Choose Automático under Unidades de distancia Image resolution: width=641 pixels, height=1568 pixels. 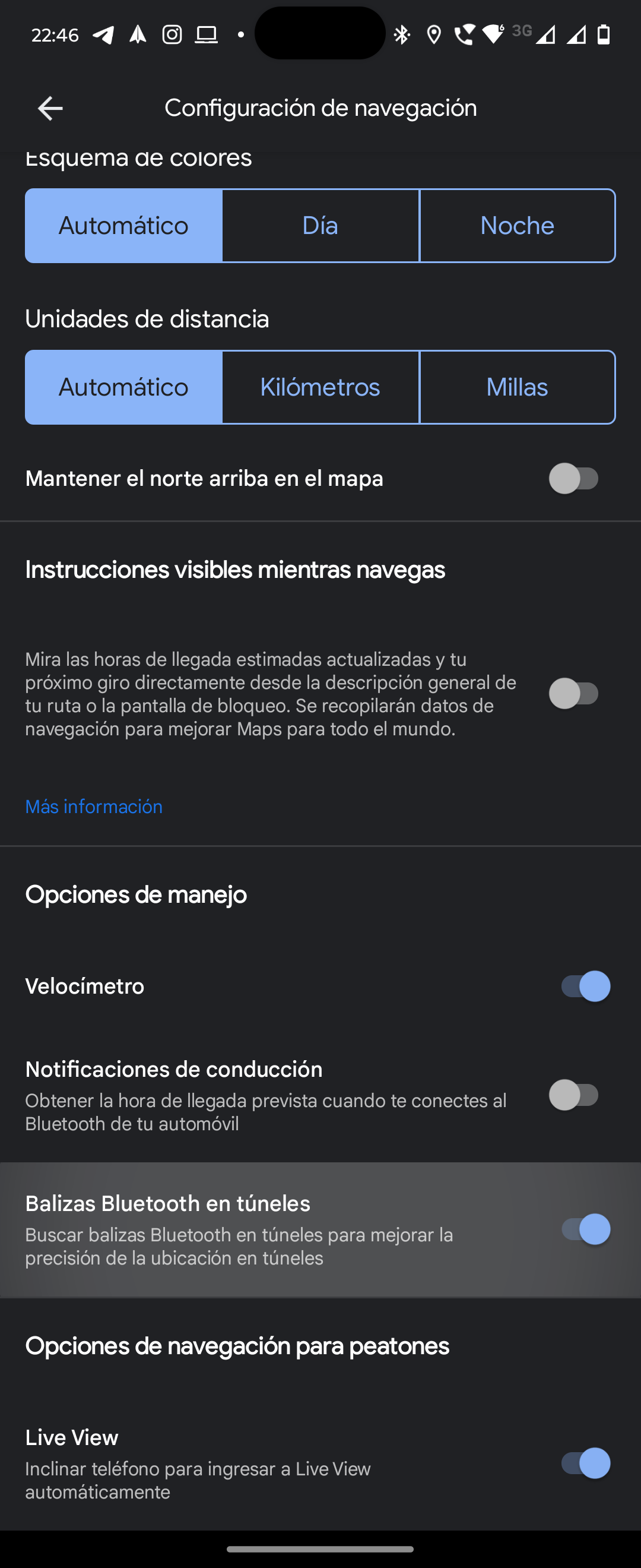click(123, 387)
